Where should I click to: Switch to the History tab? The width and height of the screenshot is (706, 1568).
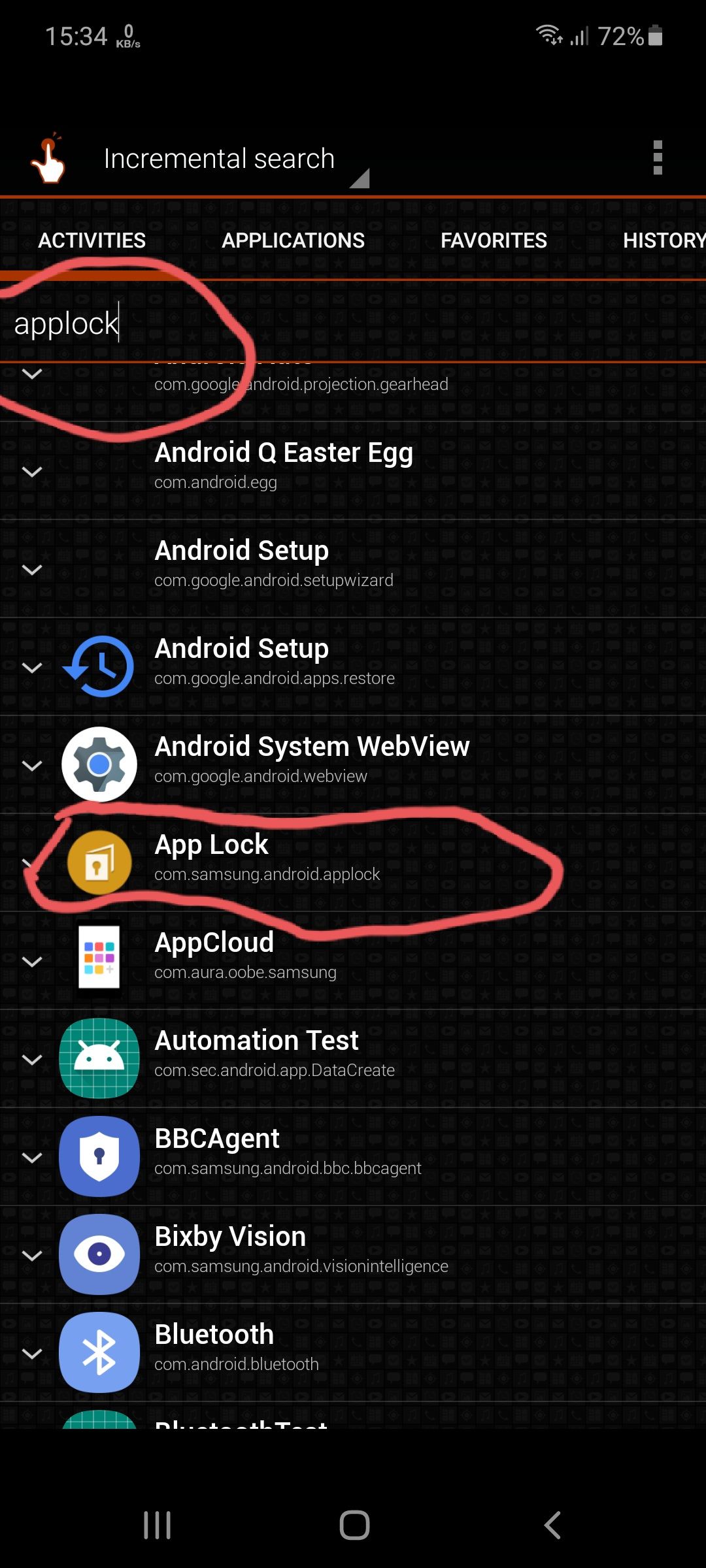[663, 240]
